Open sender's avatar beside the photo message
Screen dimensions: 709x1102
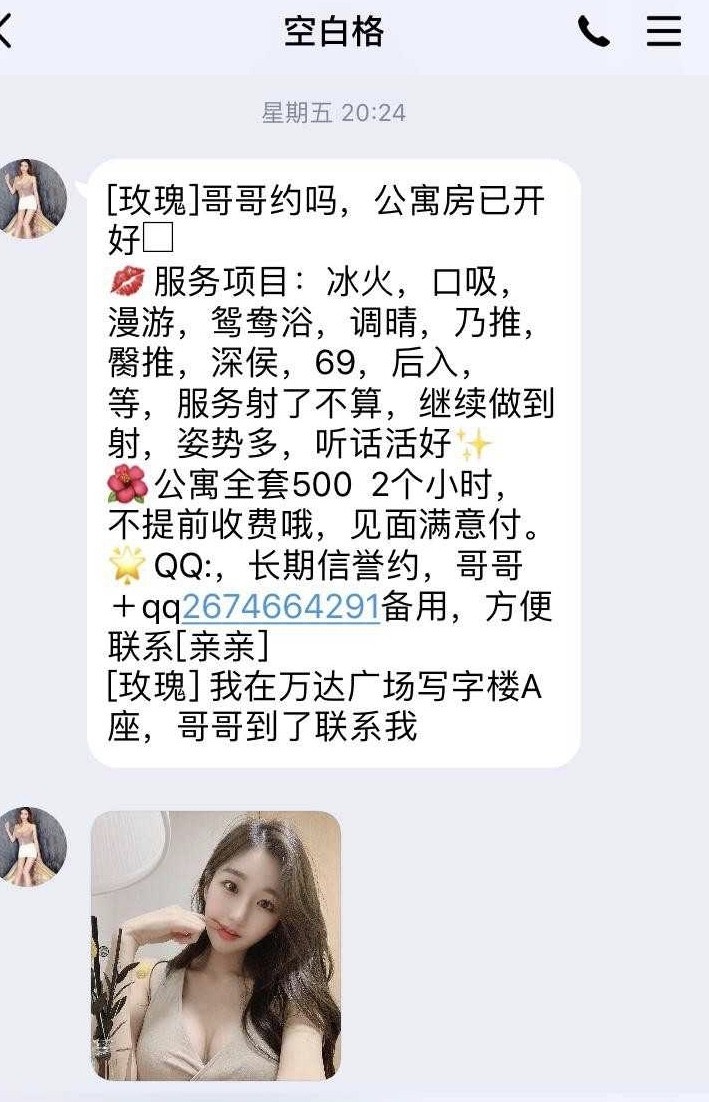(x=31, y=846)
